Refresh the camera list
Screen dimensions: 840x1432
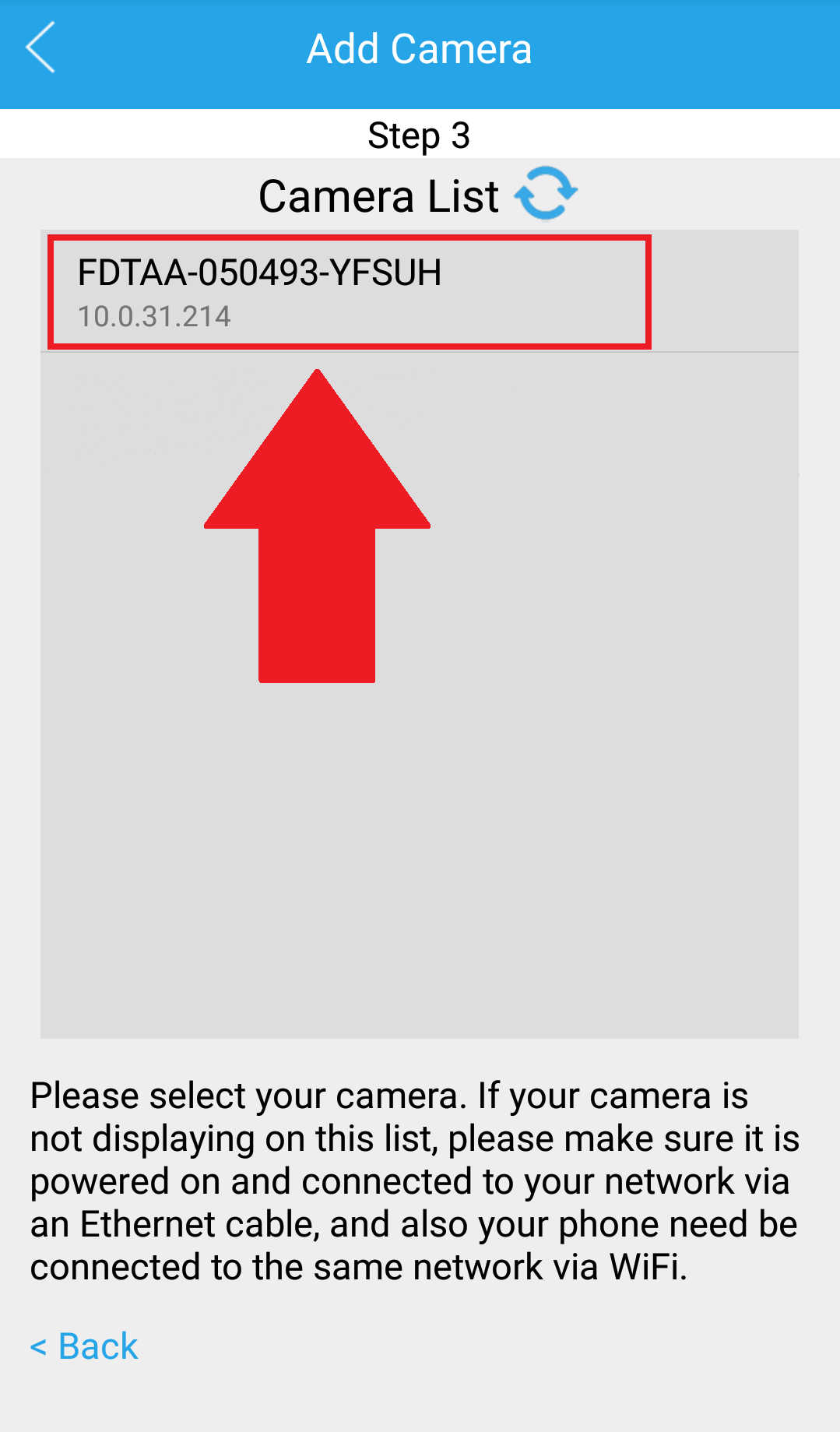tap(546, 194)
